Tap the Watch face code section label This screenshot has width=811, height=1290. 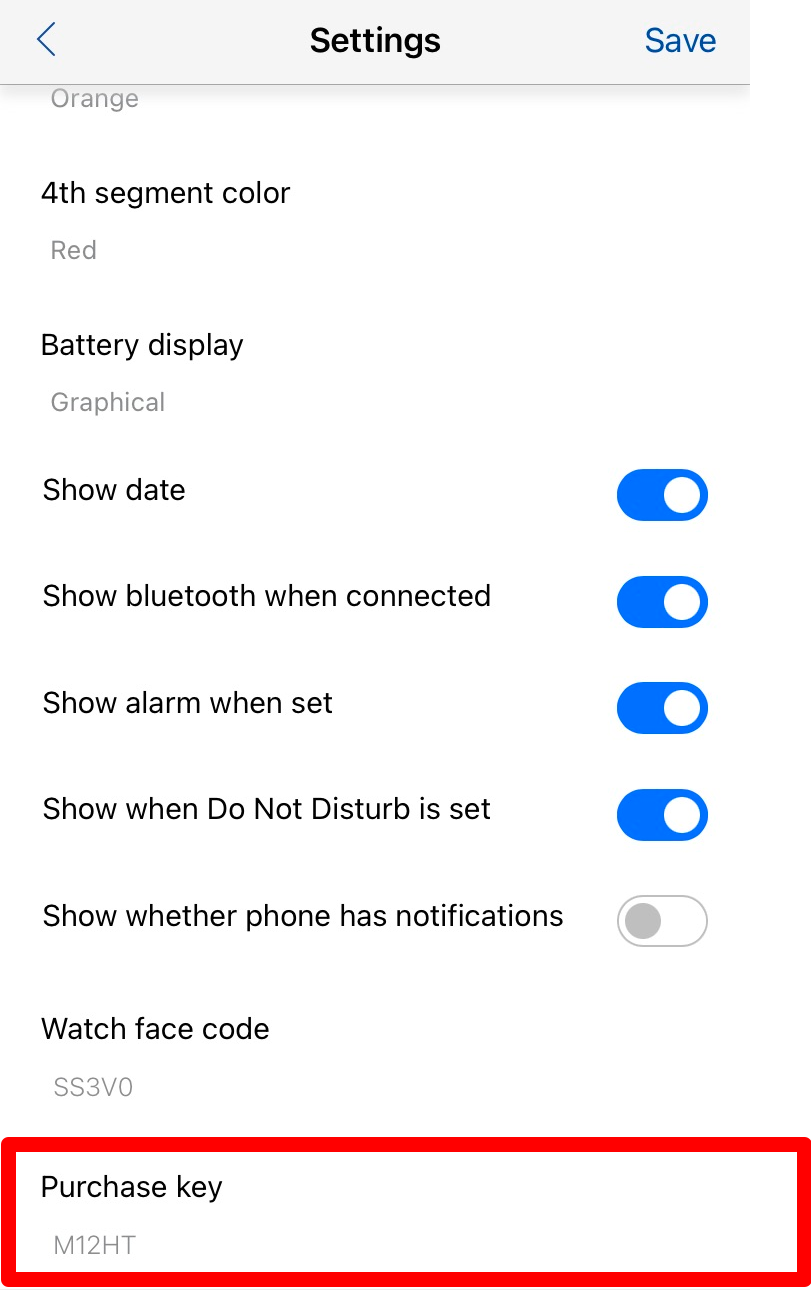(155, 1029)
